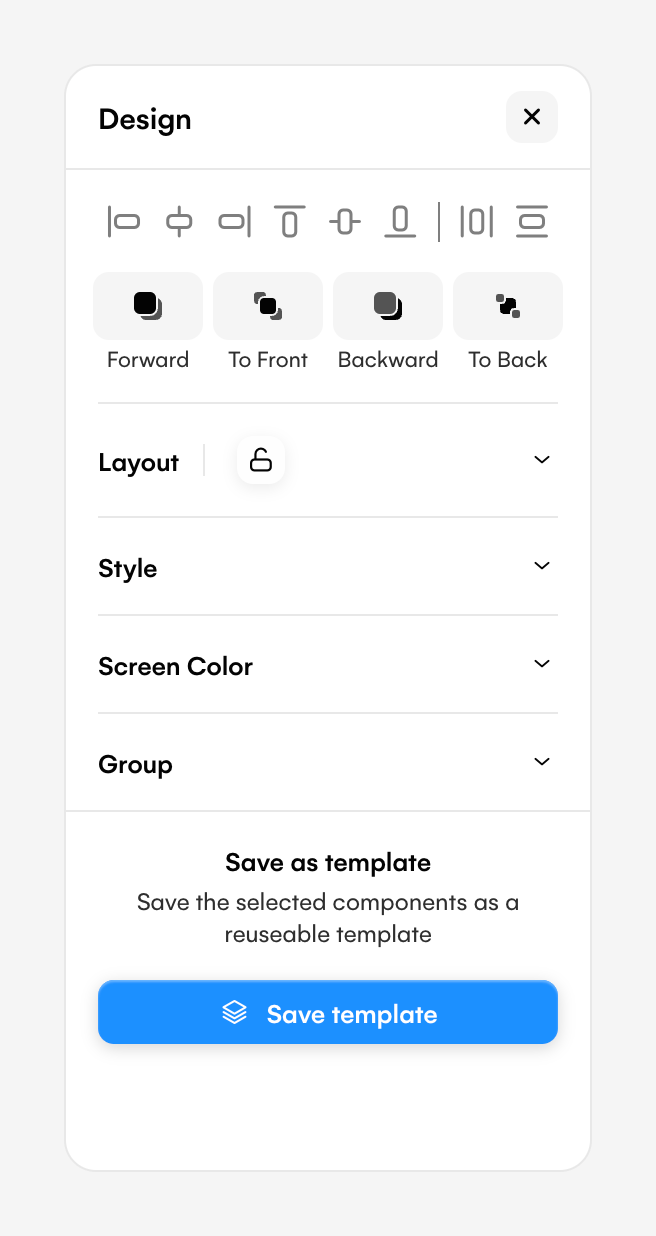Align selection to the top edge
This screenshot has width=656, height=1236.
(x=290, y=221)
